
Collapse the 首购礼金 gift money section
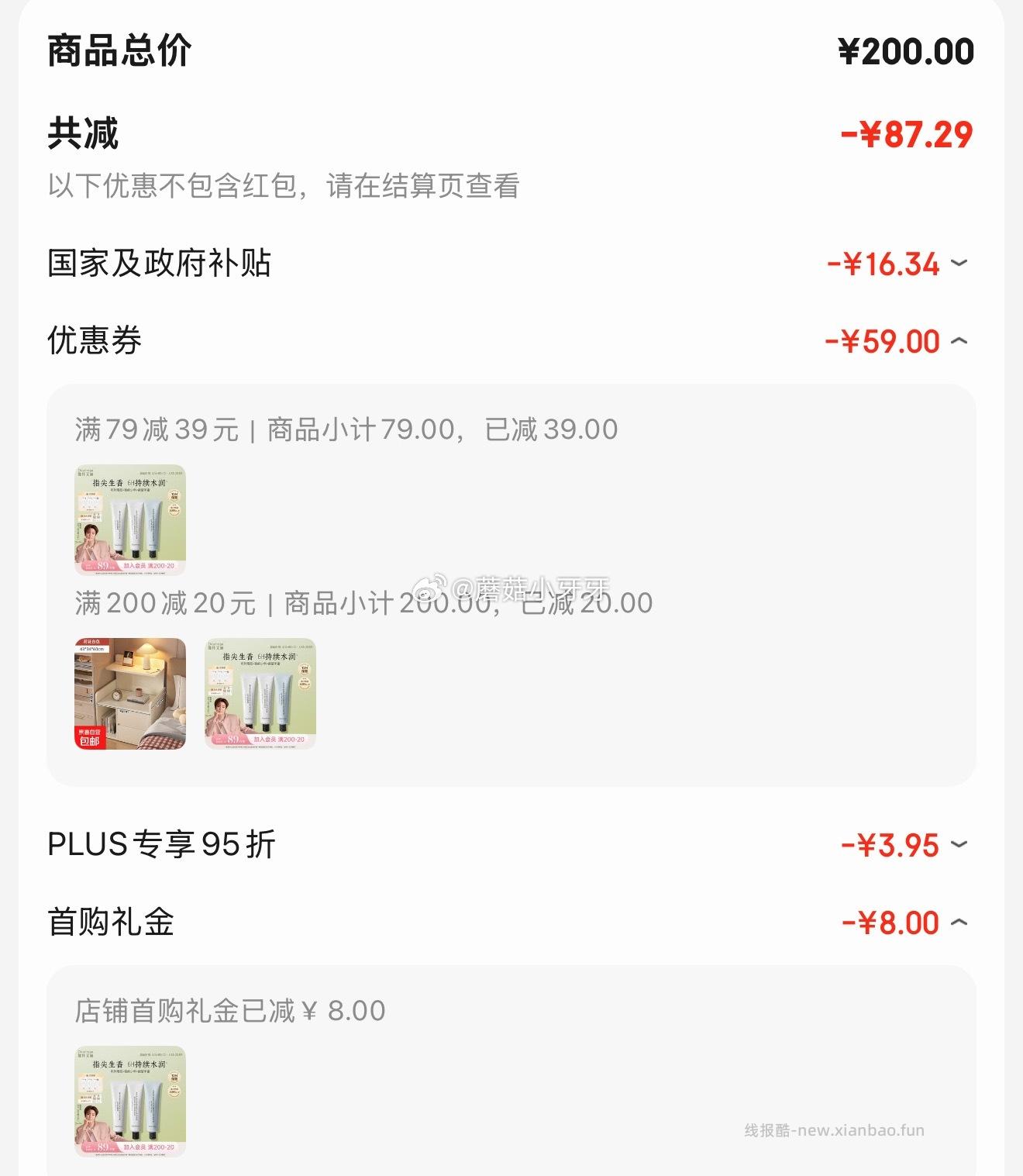pos(959,921)
